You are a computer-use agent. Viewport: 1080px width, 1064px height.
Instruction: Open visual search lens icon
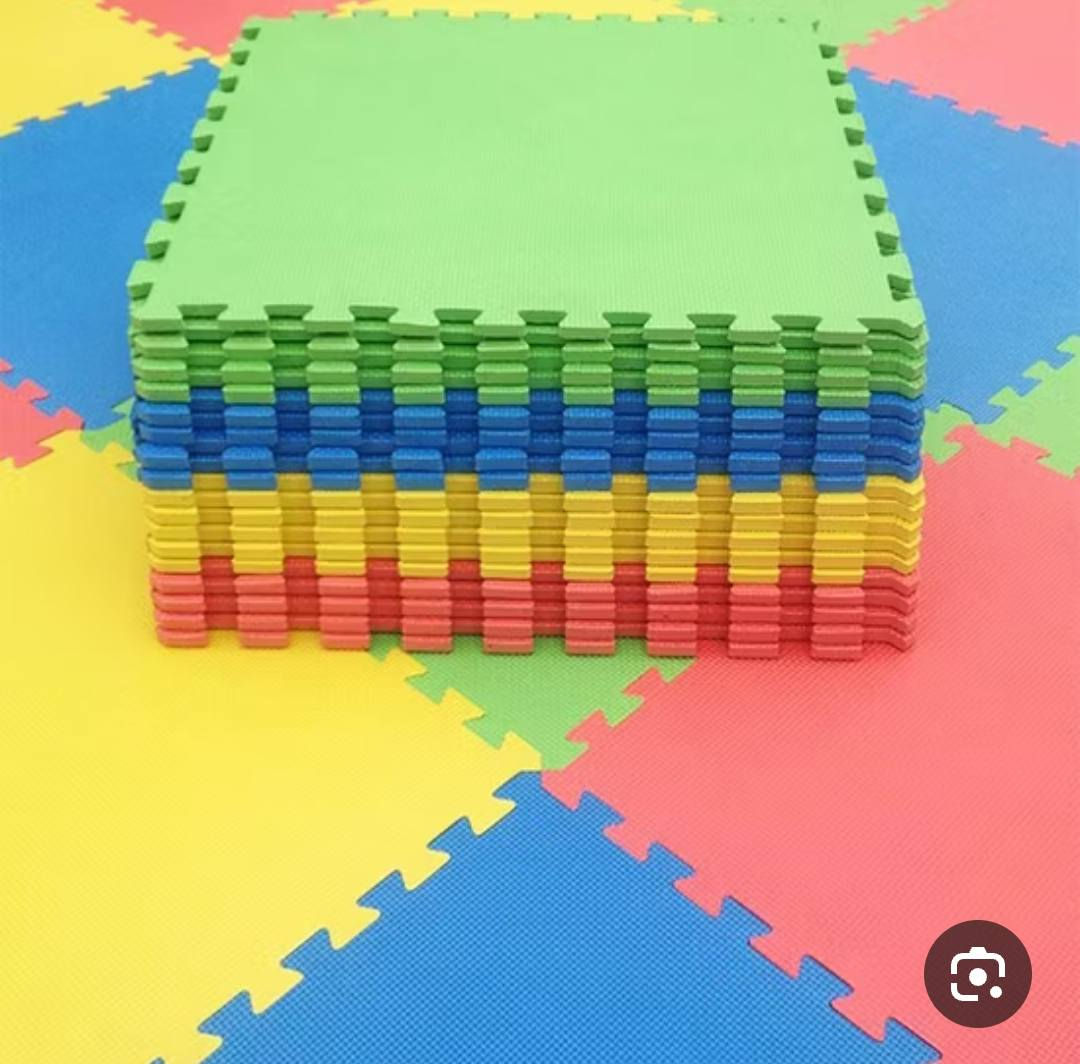977,974
